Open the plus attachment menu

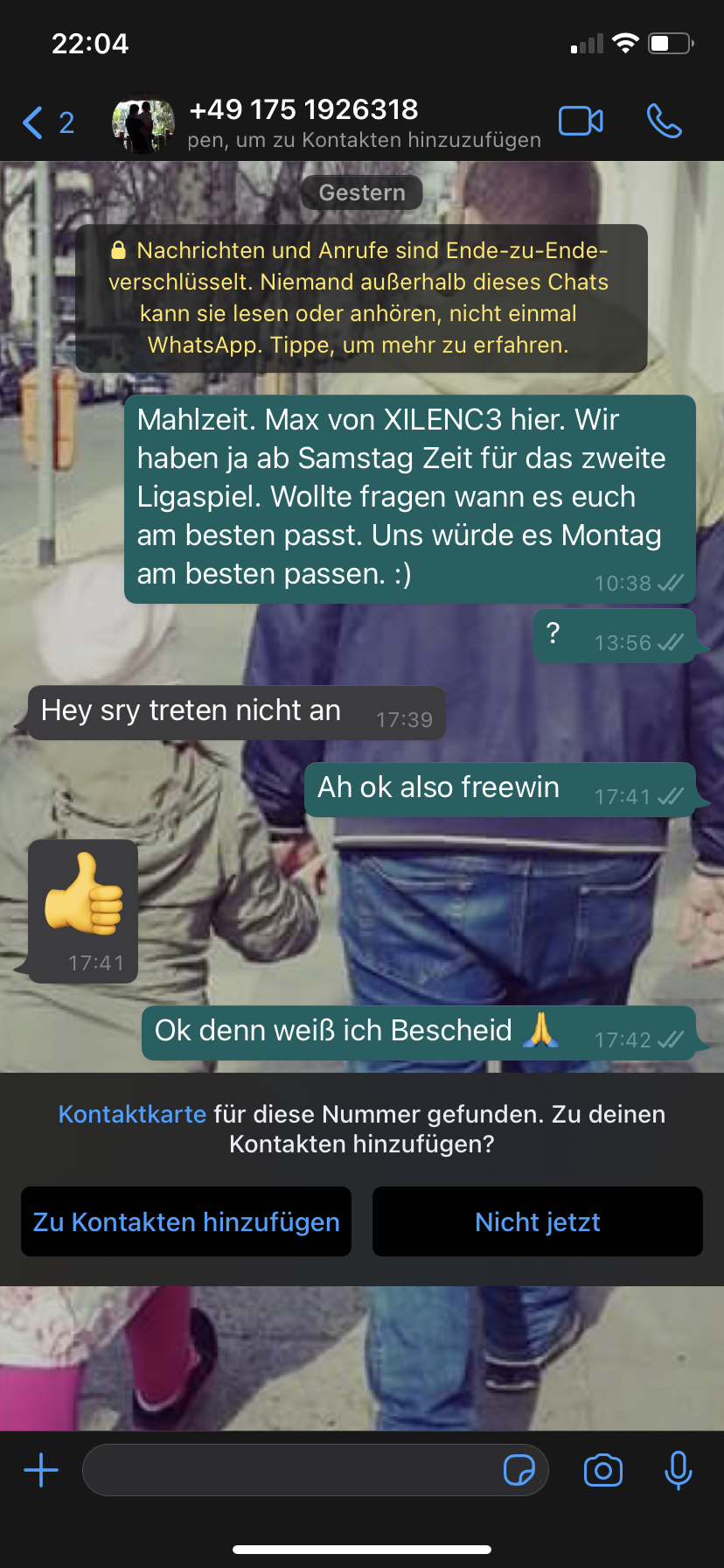tap(41, 1470)
